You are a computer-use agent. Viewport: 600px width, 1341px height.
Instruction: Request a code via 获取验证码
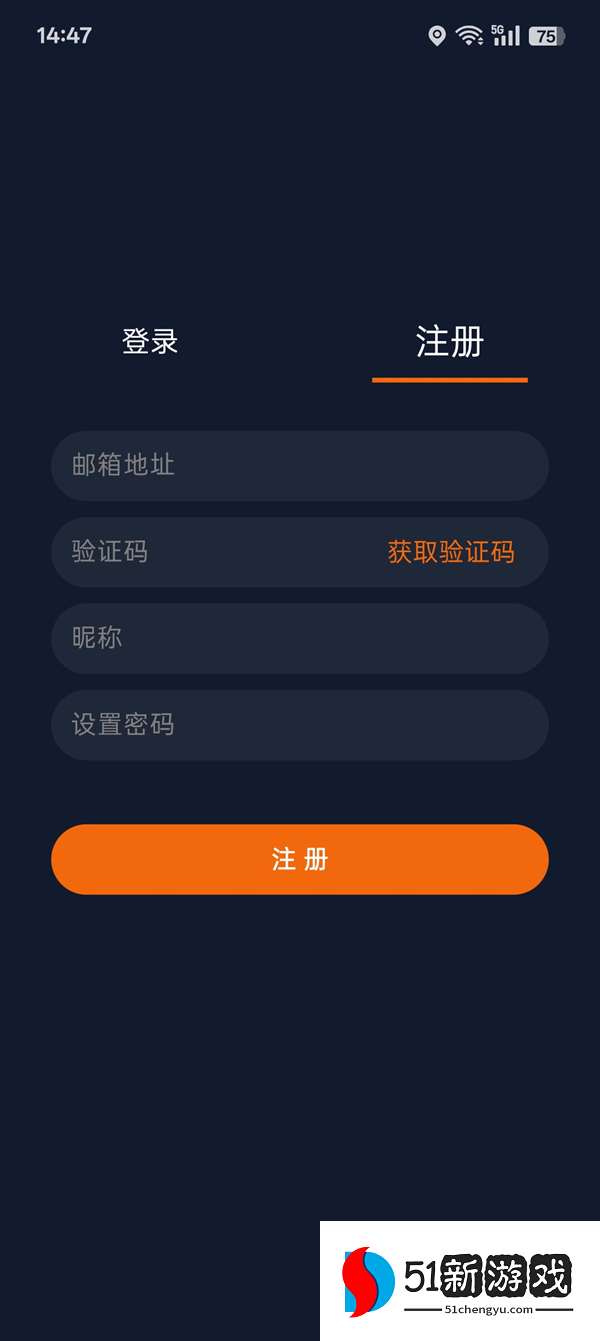click(451, 552)
